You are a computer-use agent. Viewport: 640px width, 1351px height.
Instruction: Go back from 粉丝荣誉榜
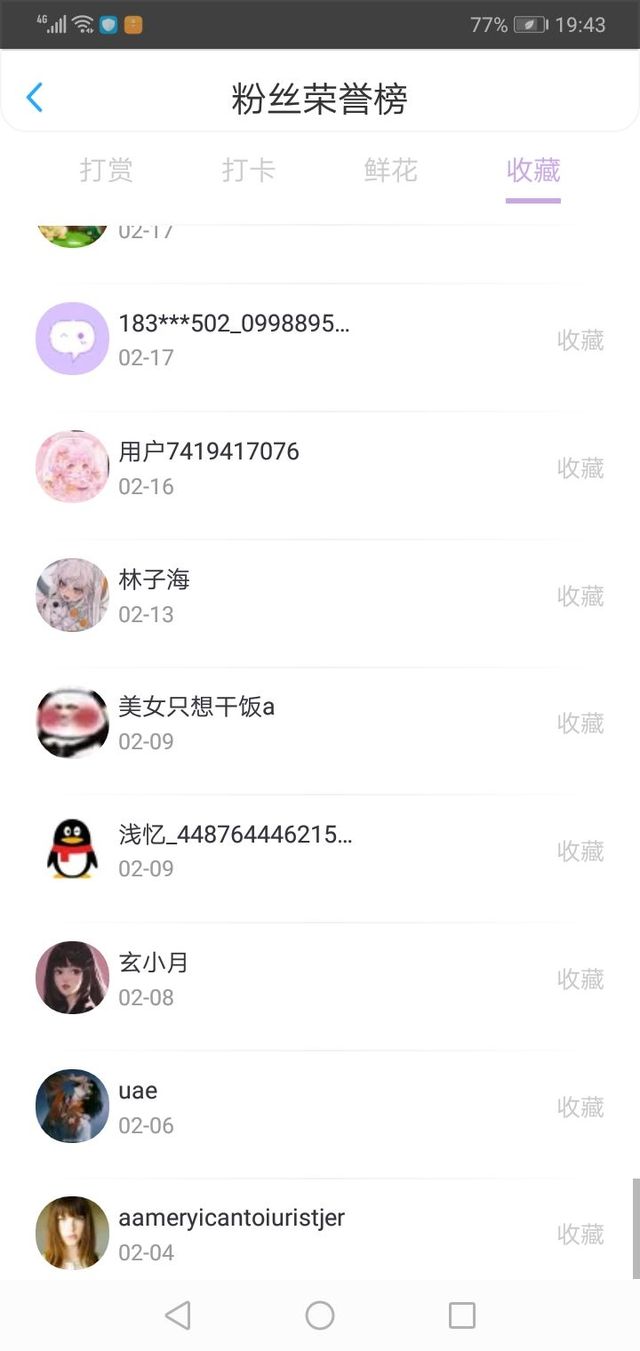[35, 98]
